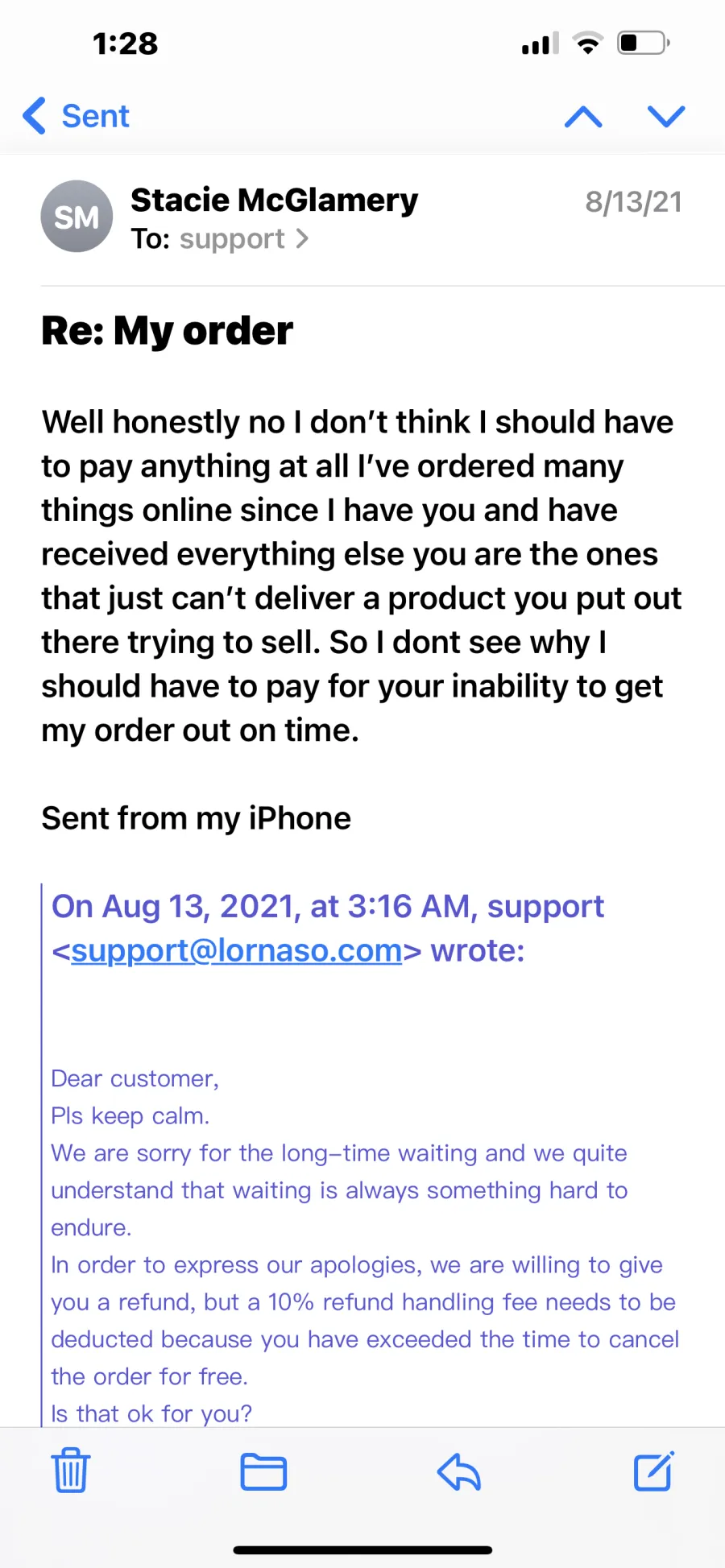
Task: Jump to the next message with down arrow
Action: click(666, 117)
